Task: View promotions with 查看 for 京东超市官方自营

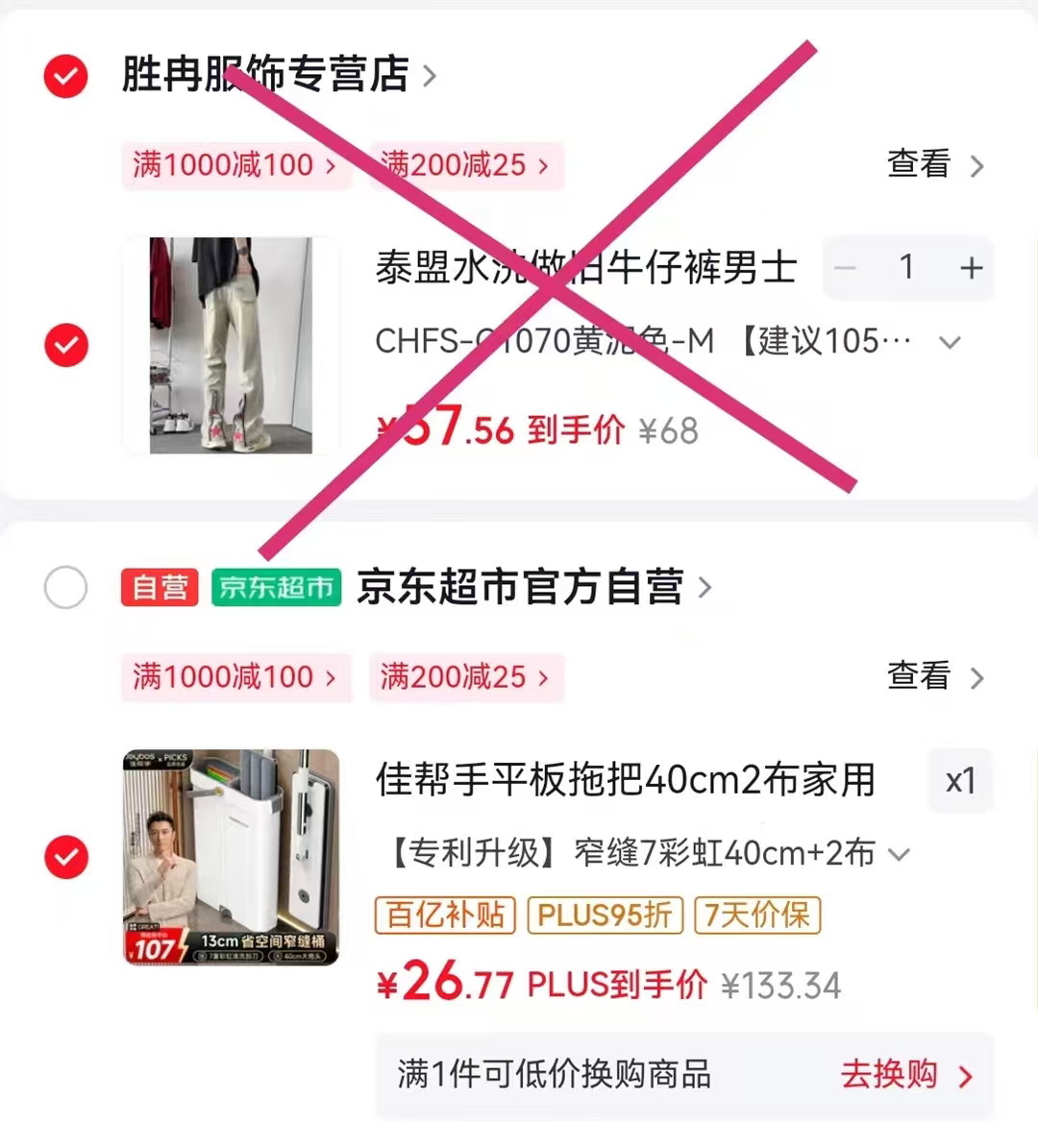Action: click(x=934, y=677)
